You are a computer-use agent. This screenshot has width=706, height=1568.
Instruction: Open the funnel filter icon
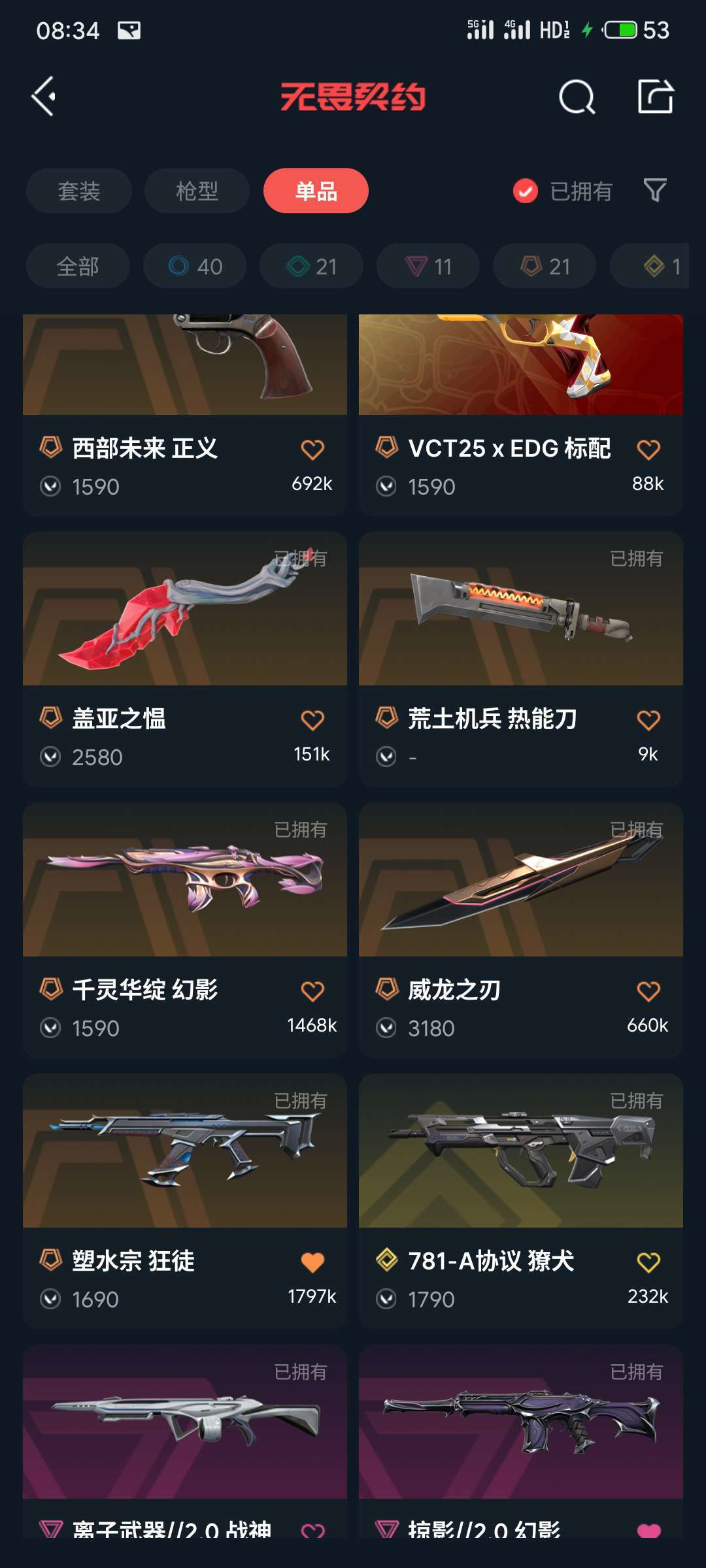tap(655, 191)
